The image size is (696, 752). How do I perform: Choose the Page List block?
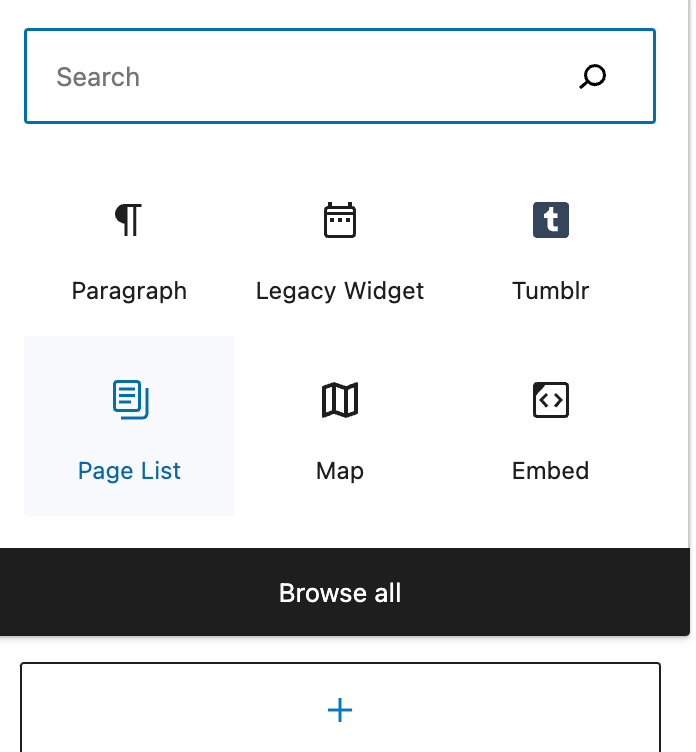click(x=129, y=427)
